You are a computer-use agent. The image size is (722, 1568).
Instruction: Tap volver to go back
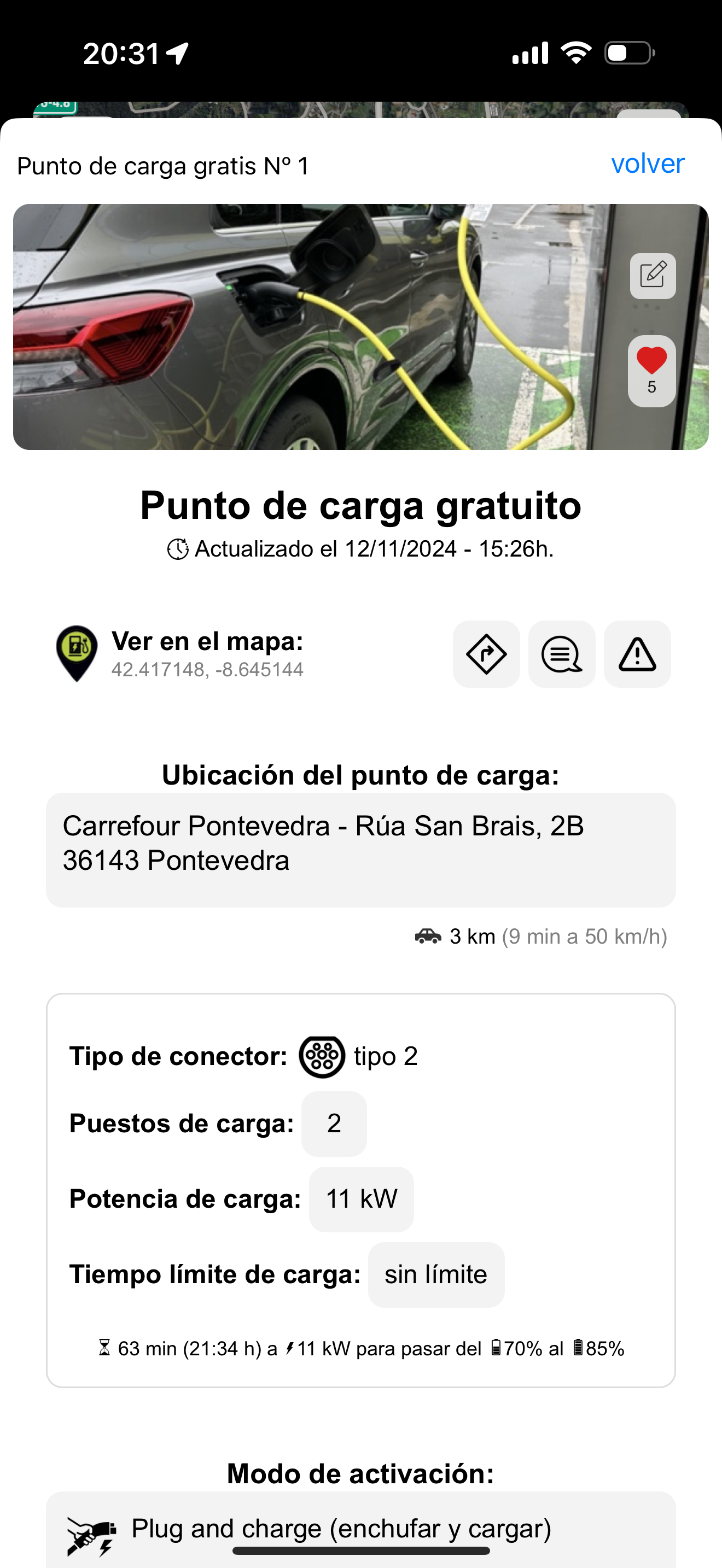click(x=648, y=163)
